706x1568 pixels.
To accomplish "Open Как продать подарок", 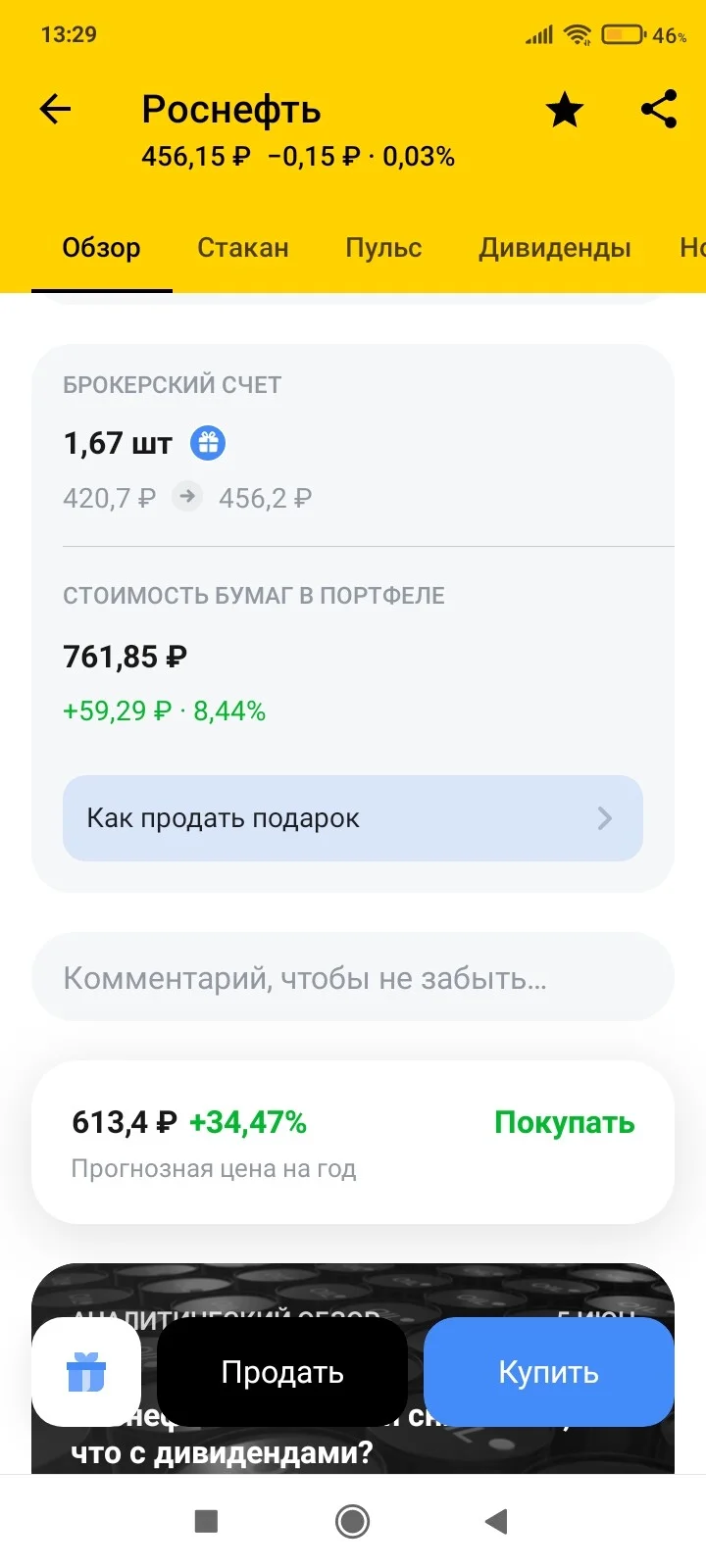I will pyautogui.click(x=353, y=818).
